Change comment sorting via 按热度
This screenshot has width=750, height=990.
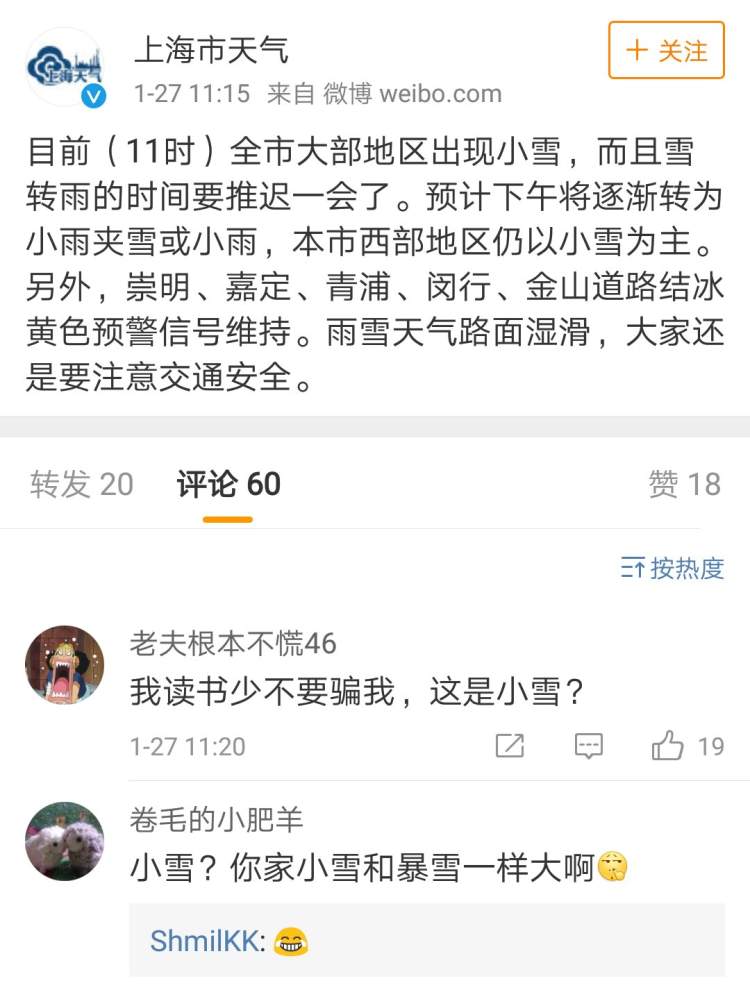pos(672,568)
